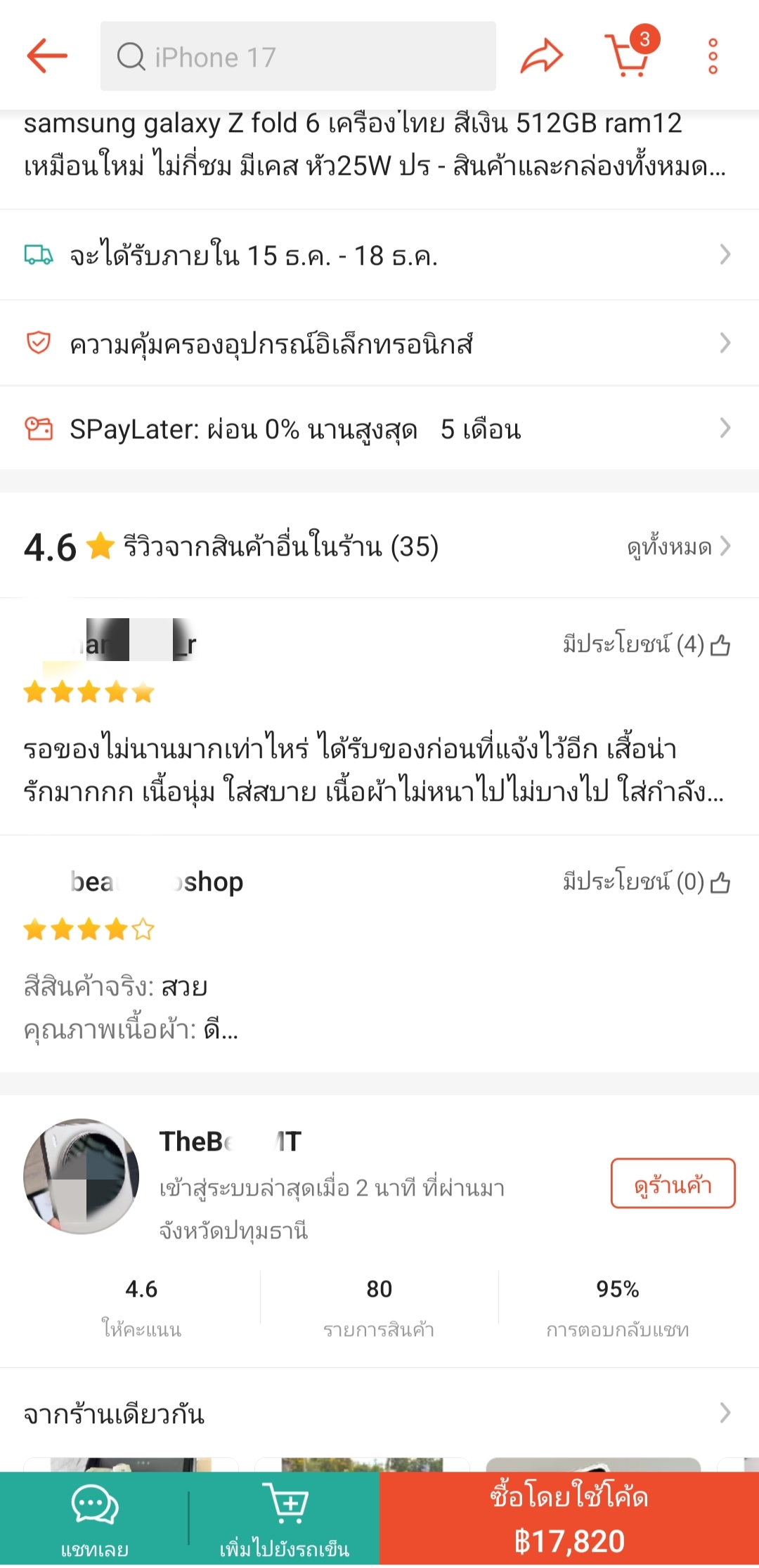Open the three-dot overflow menu
This screenshot has width=759, height=1568.
tap(713, 56)
